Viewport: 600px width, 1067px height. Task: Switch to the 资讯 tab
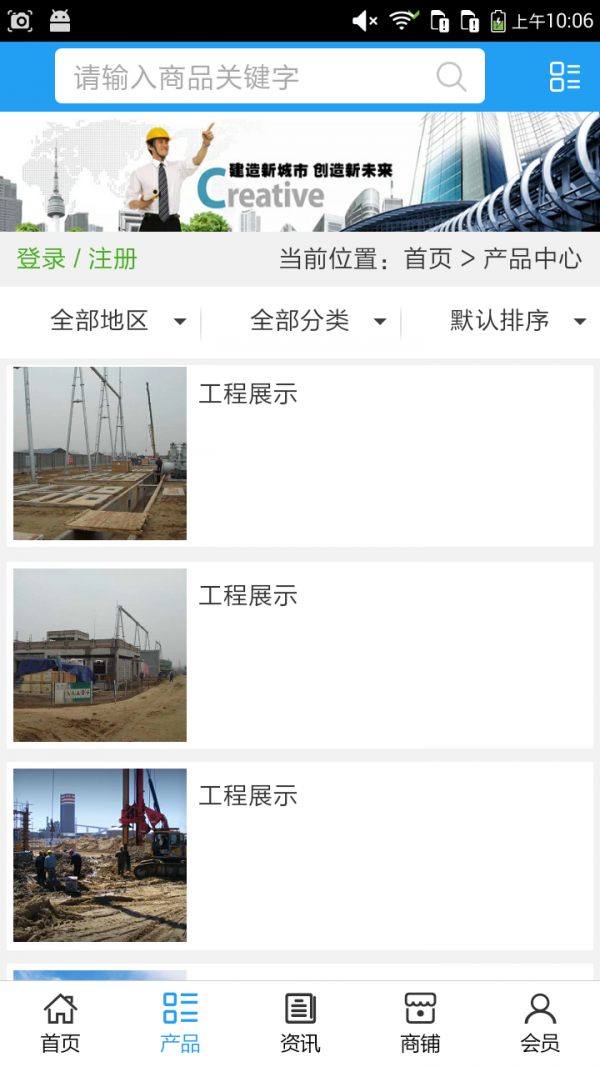[x=300, y=1023]
